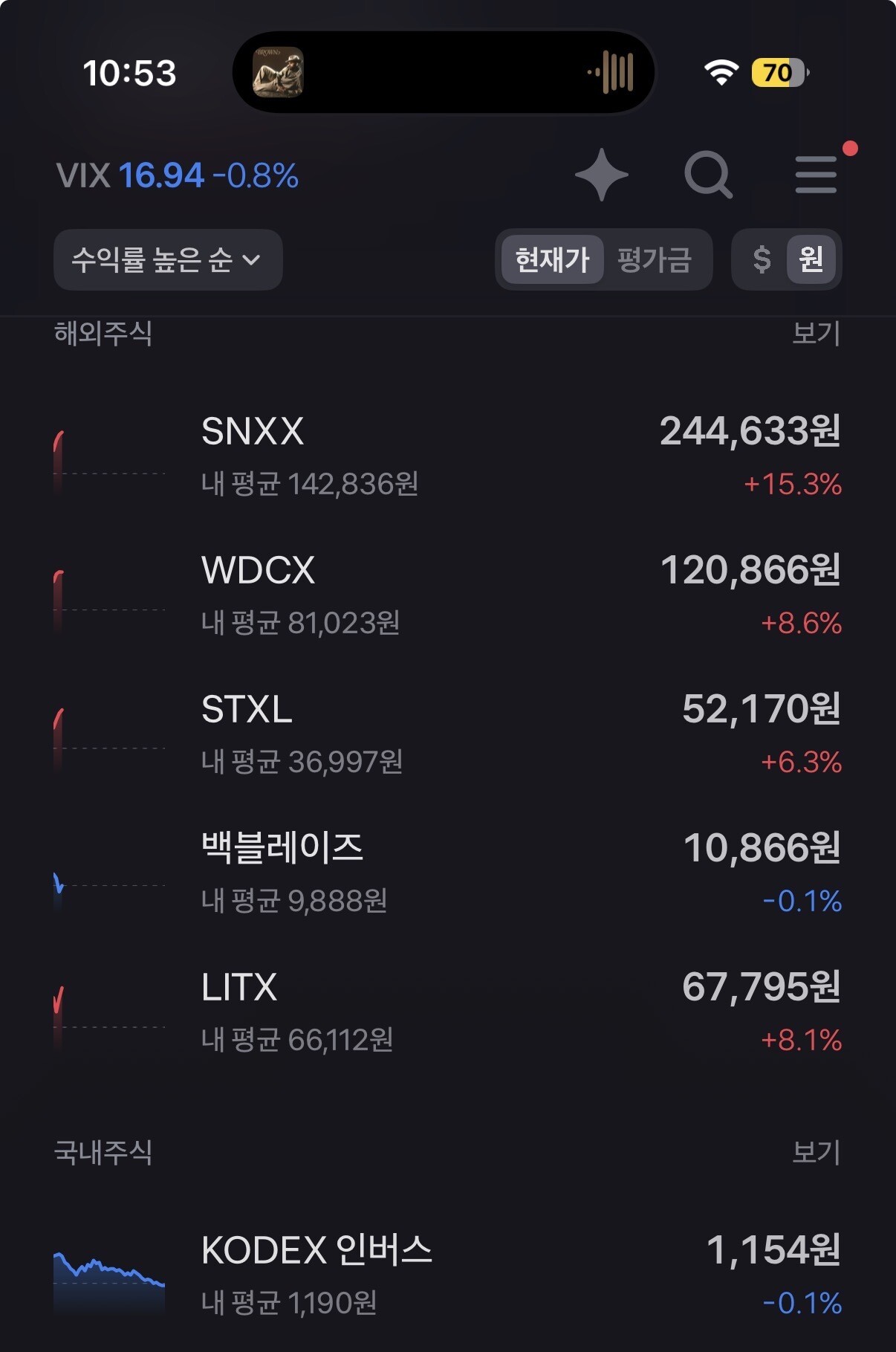Viewport: 896px width, 1352px height.
Task: Open the 백블레이즈 stock row
Action: 448,874
